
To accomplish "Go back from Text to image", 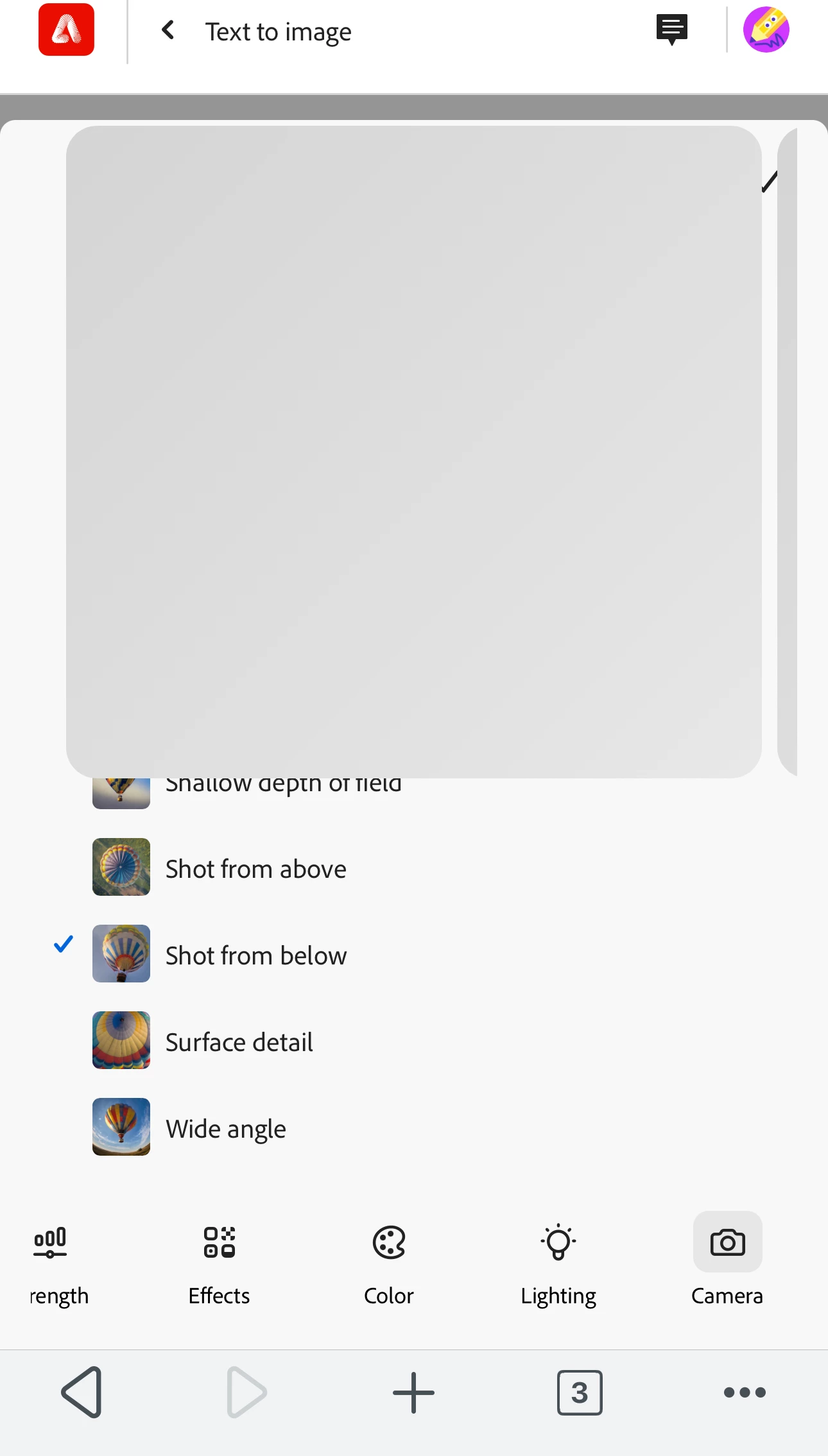I will [168, 30].
